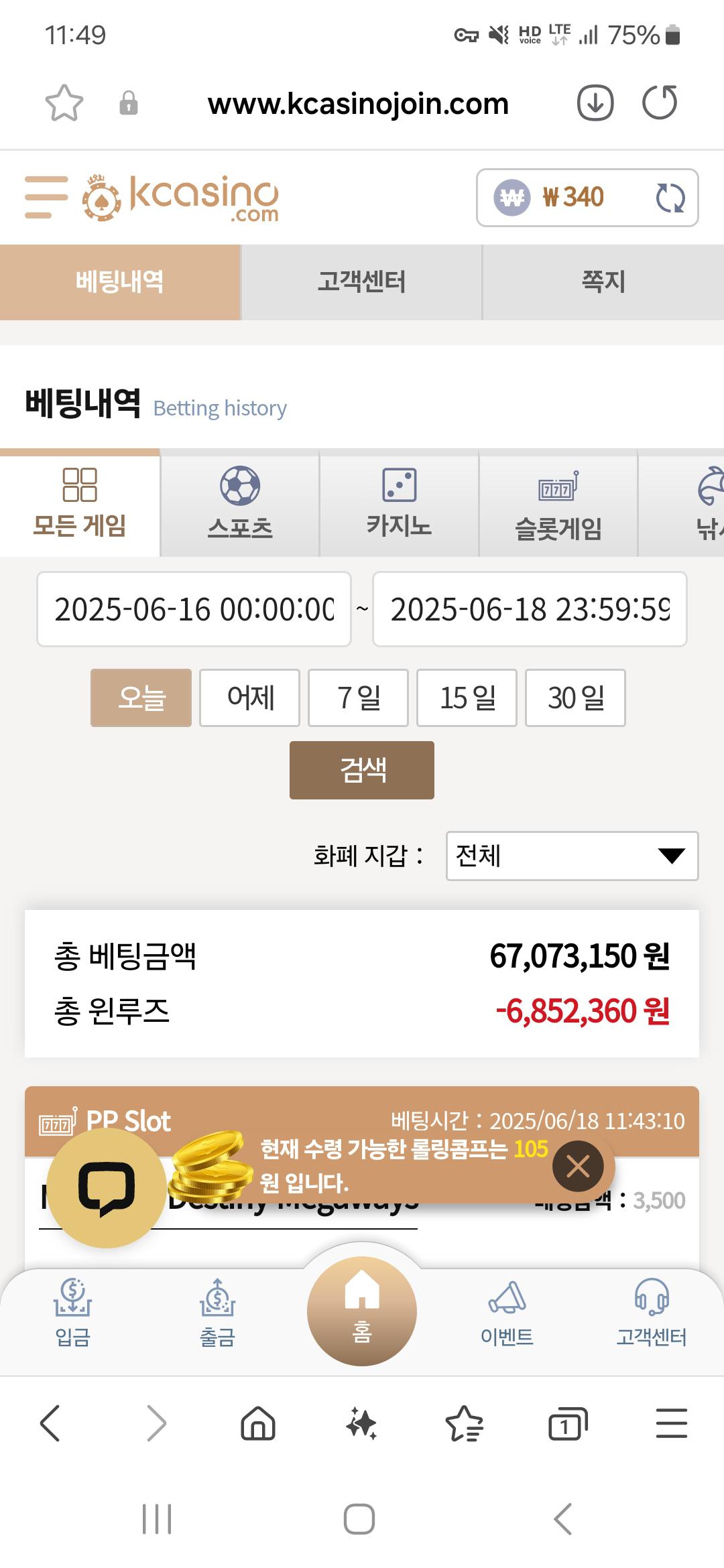Switch to the 고객센터 top tab
This screenshot has width=724, height=1568.
(x=361, y=281)
